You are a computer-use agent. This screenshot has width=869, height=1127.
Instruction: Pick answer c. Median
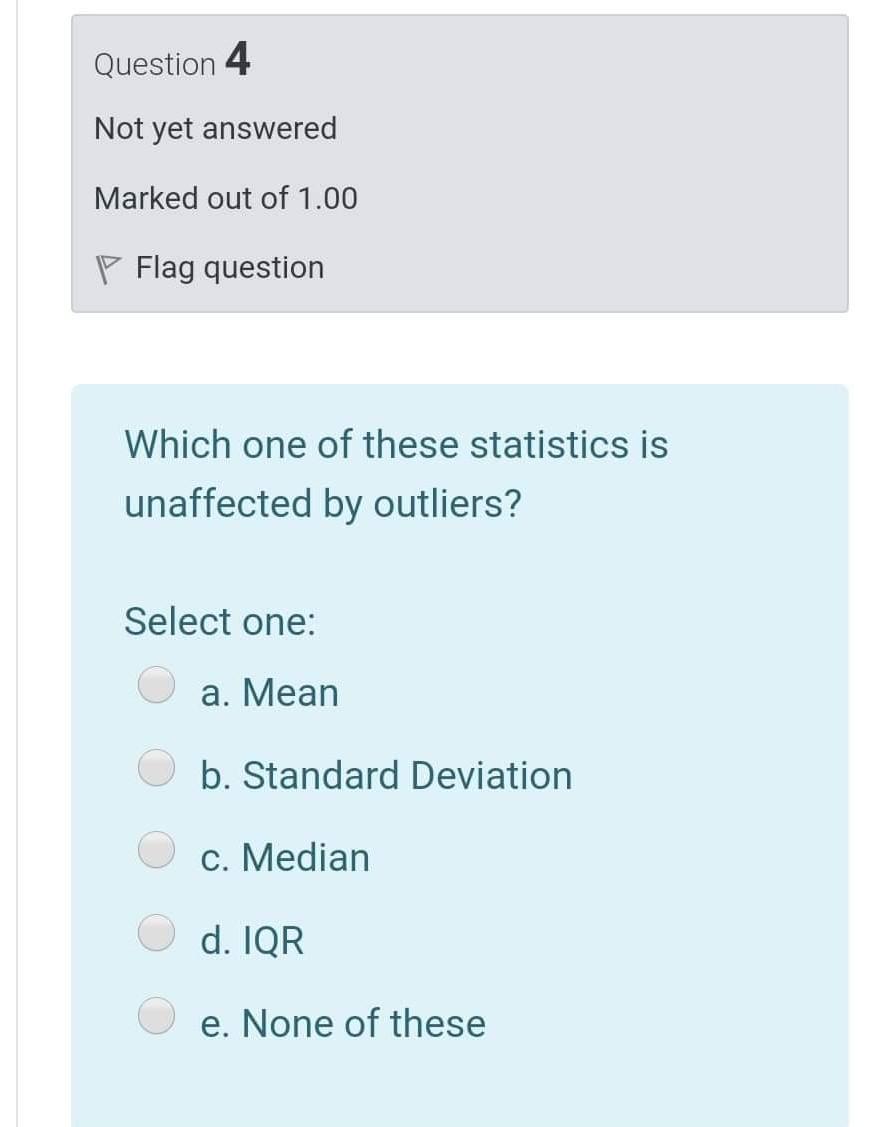coord(156,850)
